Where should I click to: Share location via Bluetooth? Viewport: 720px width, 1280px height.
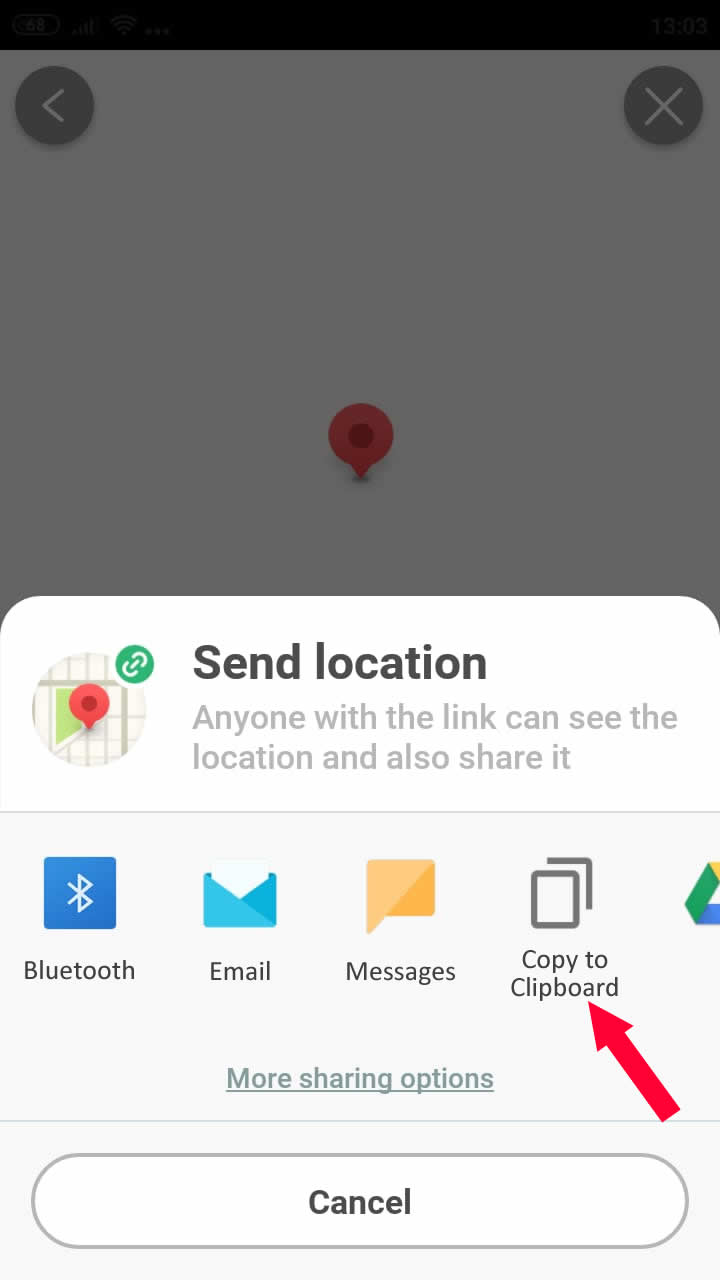(x=80, y=920)
